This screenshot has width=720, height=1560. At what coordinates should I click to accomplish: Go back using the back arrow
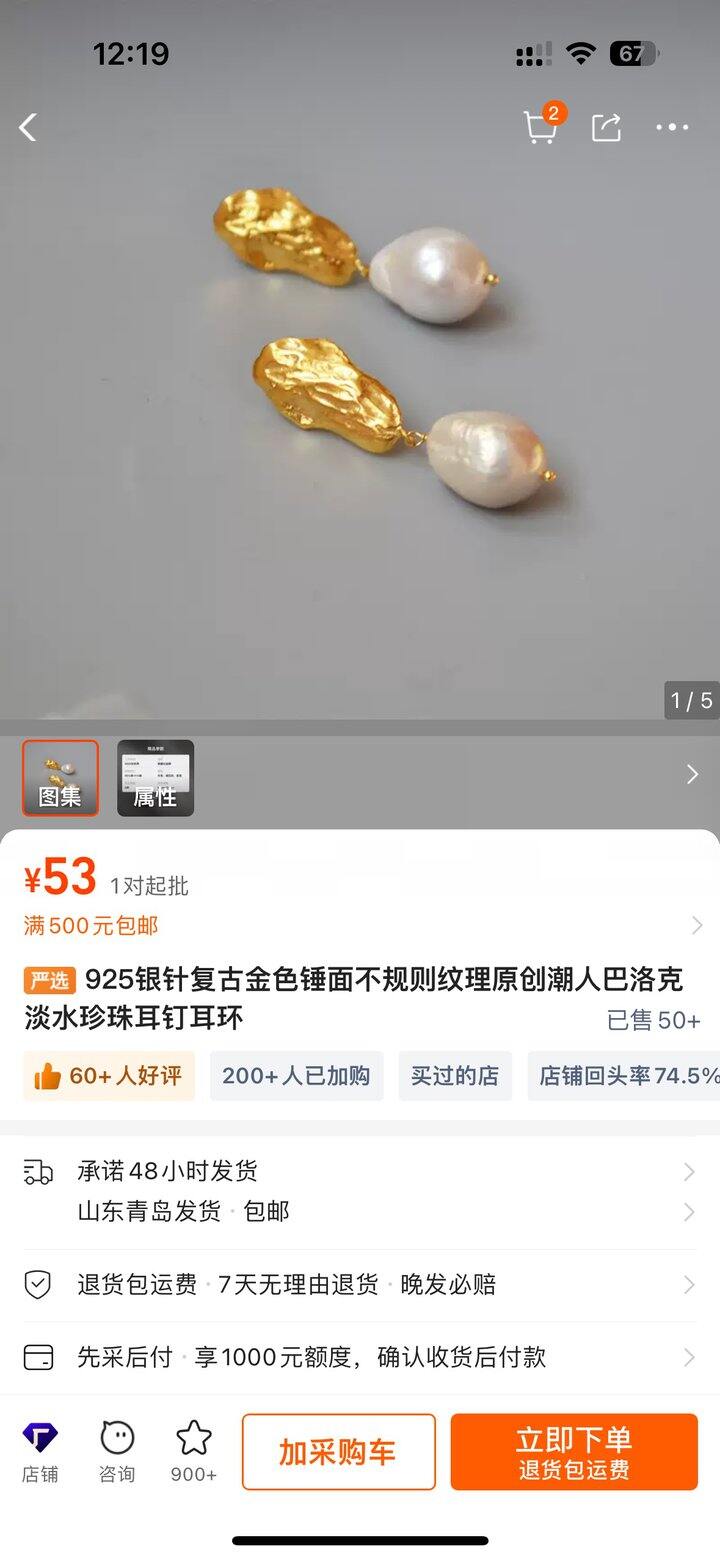coord(27,127)
